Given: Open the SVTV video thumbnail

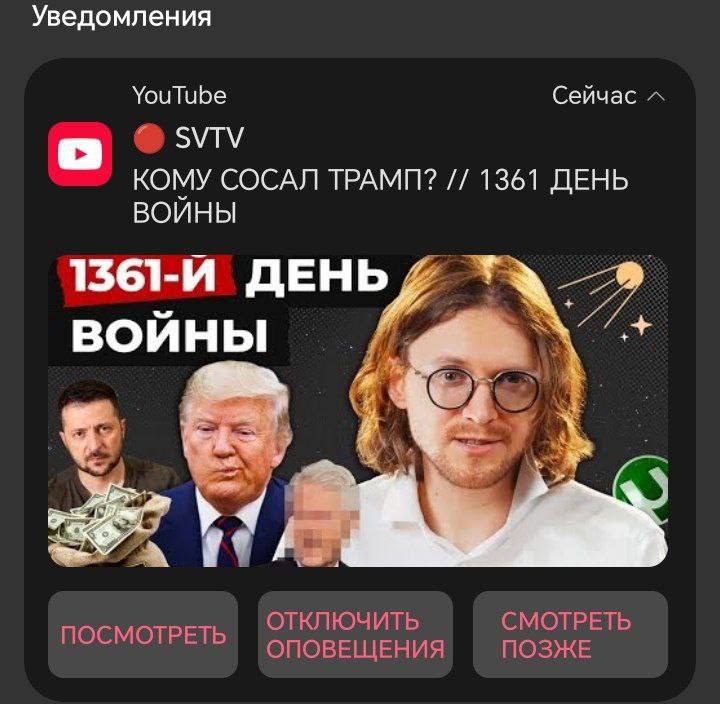Looking at the screenshot, I should (x=358, y=410).
